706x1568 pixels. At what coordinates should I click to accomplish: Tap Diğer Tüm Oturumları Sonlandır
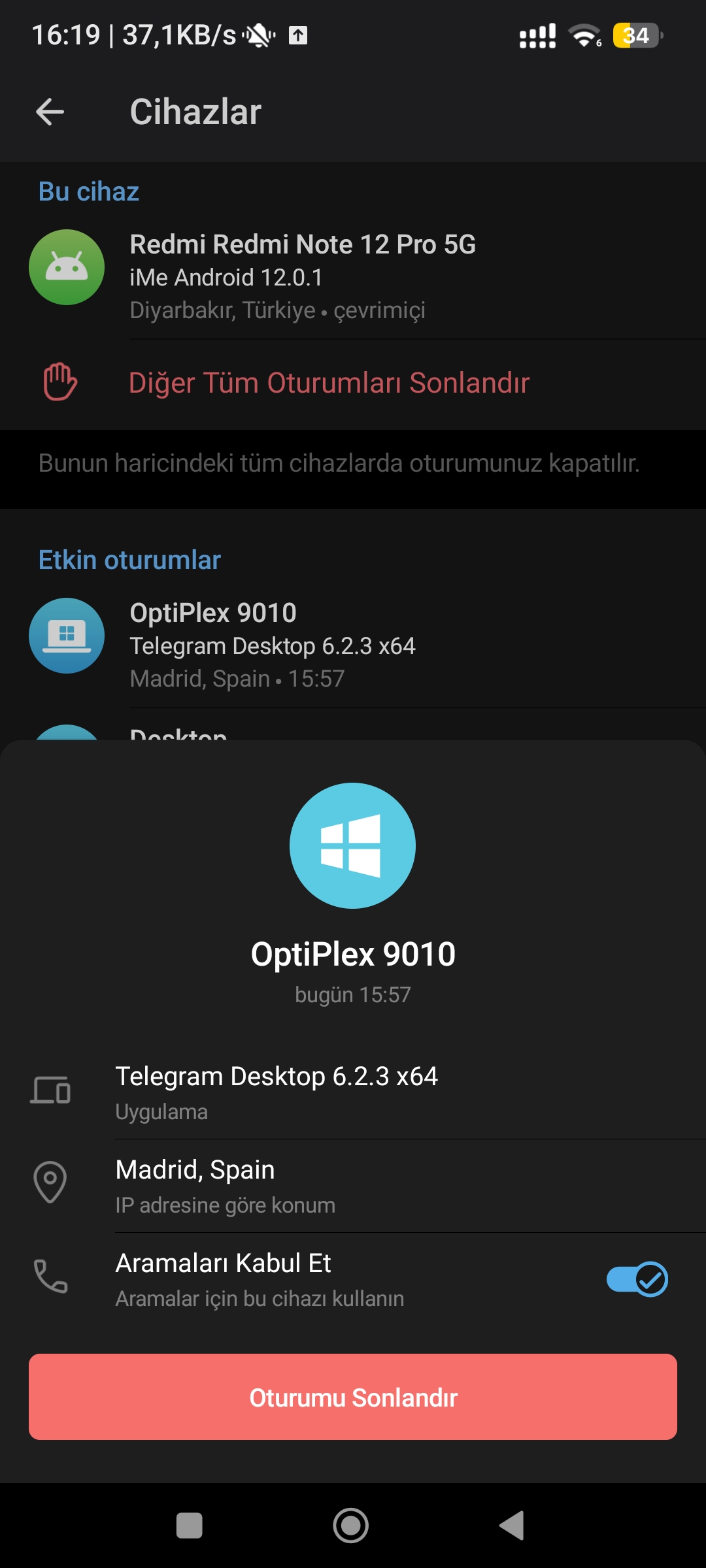pyautogui.click(x=353, y=383)
